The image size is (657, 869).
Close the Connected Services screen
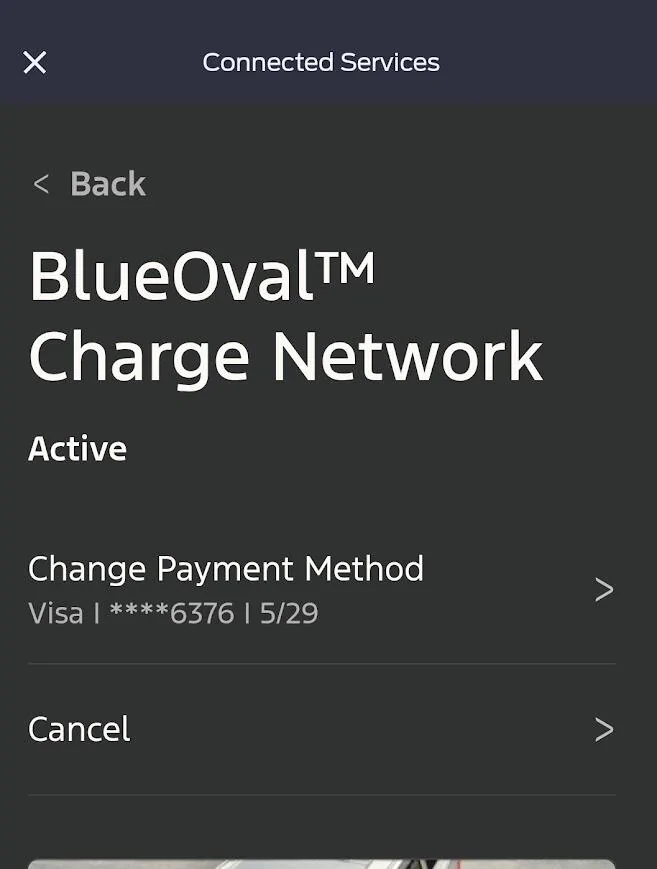[35, 63]
